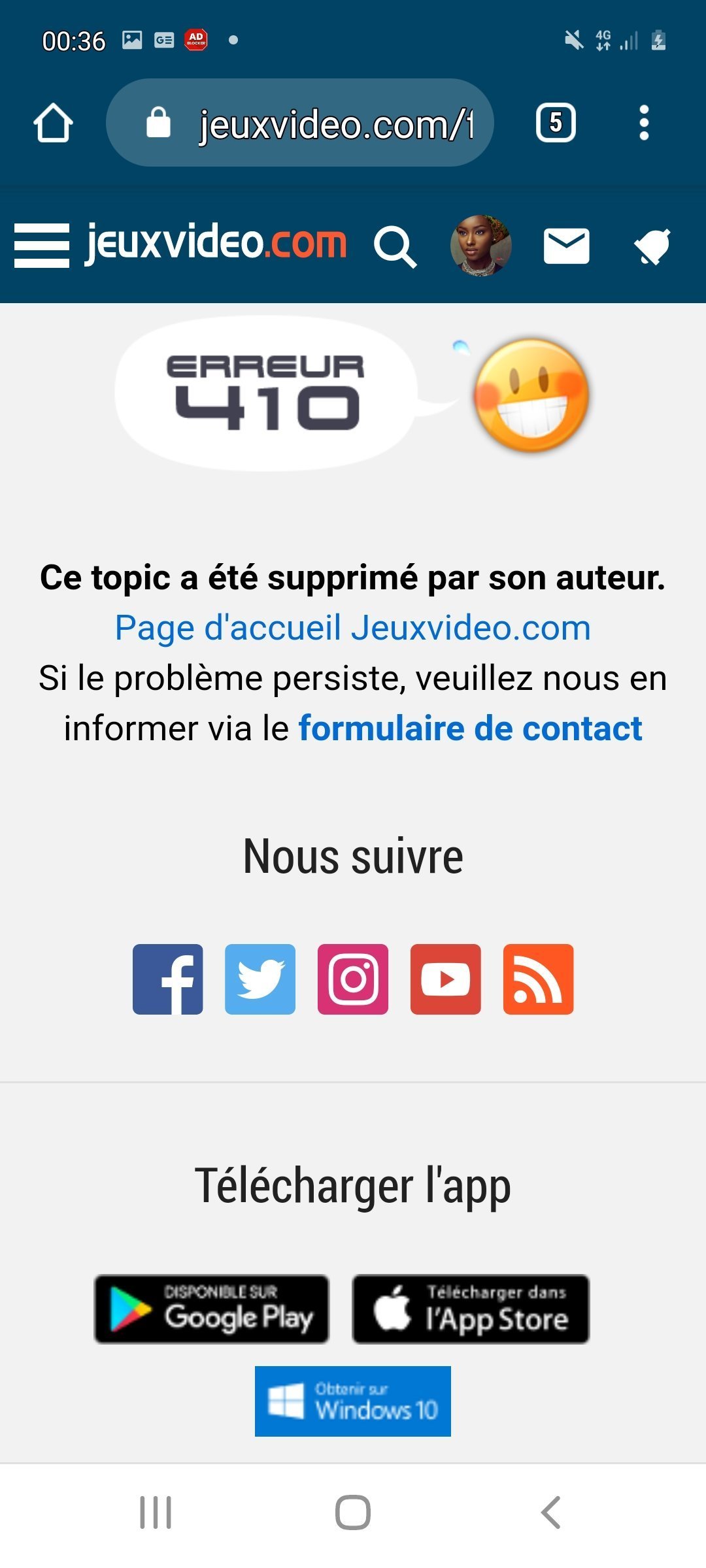This screenshot has width=706, height=1568.
Task: Open private messages envelope
Action: 567,246
